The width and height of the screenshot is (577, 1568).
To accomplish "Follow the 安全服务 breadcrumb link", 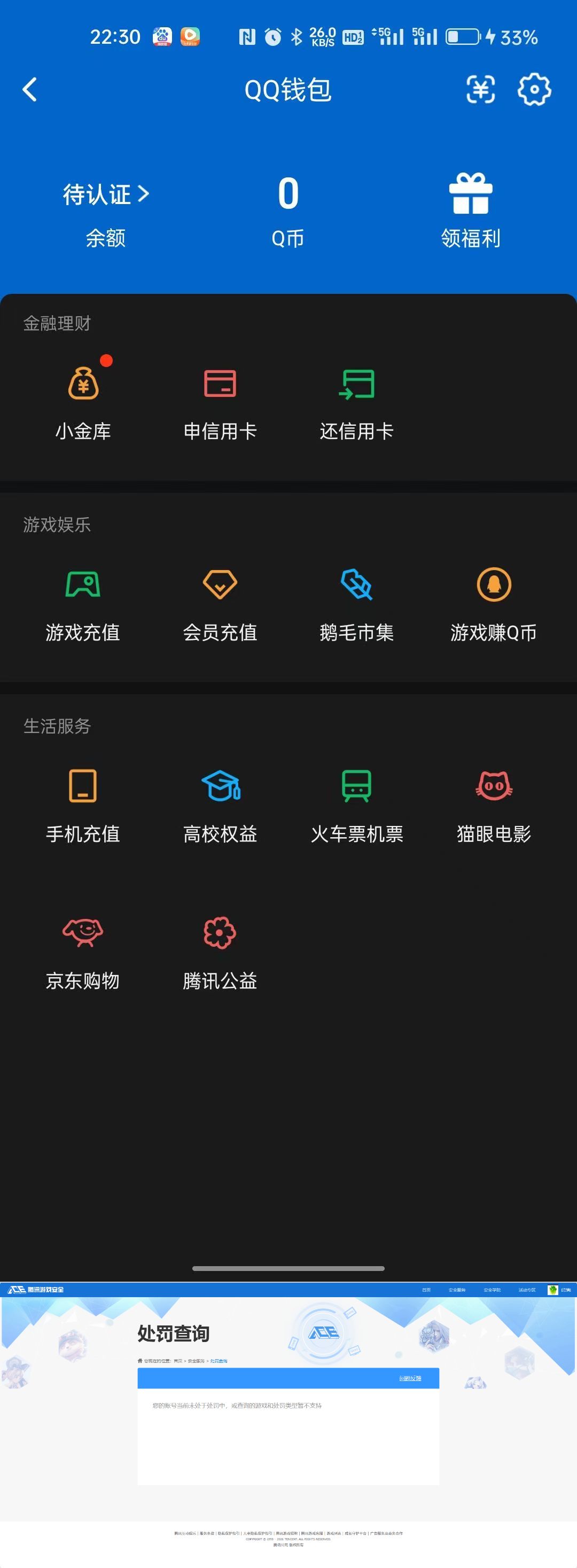I will tap(196, 1362).
